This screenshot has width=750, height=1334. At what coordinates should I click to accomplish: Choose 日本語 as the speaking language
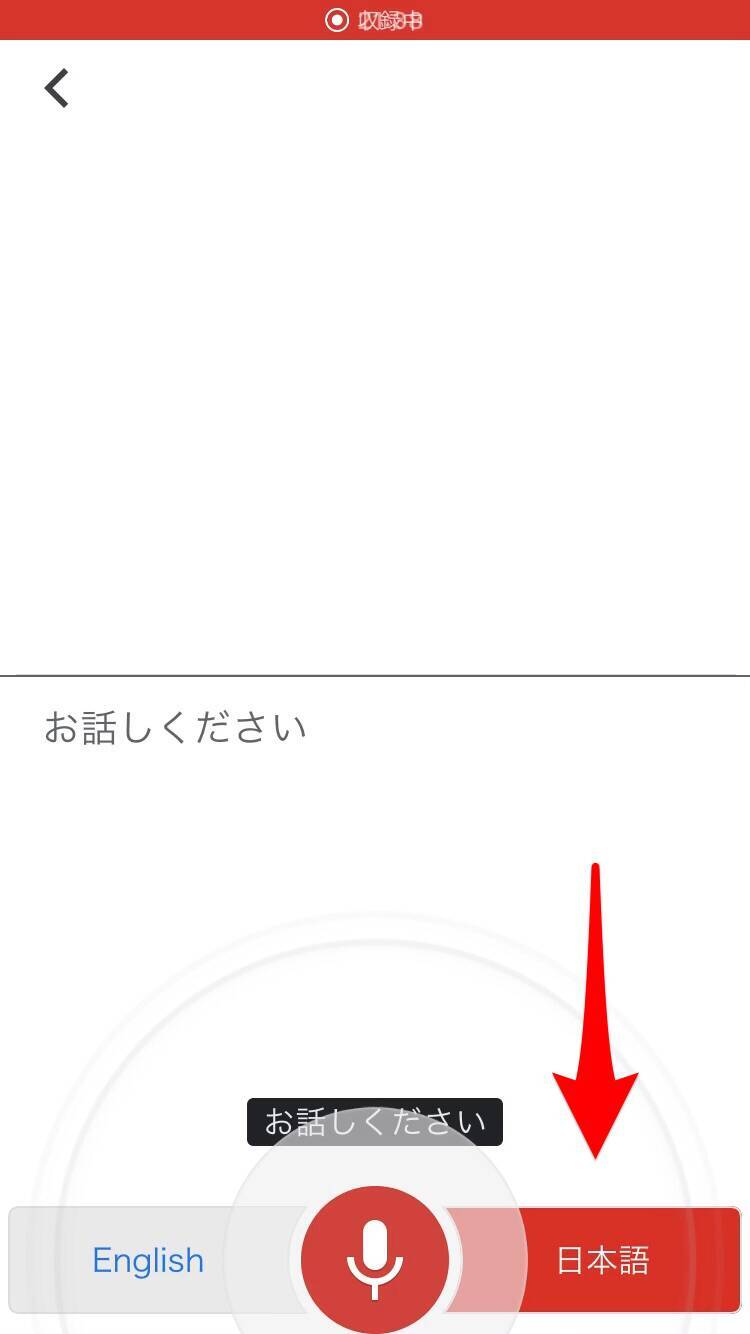tap(603, 1260)
